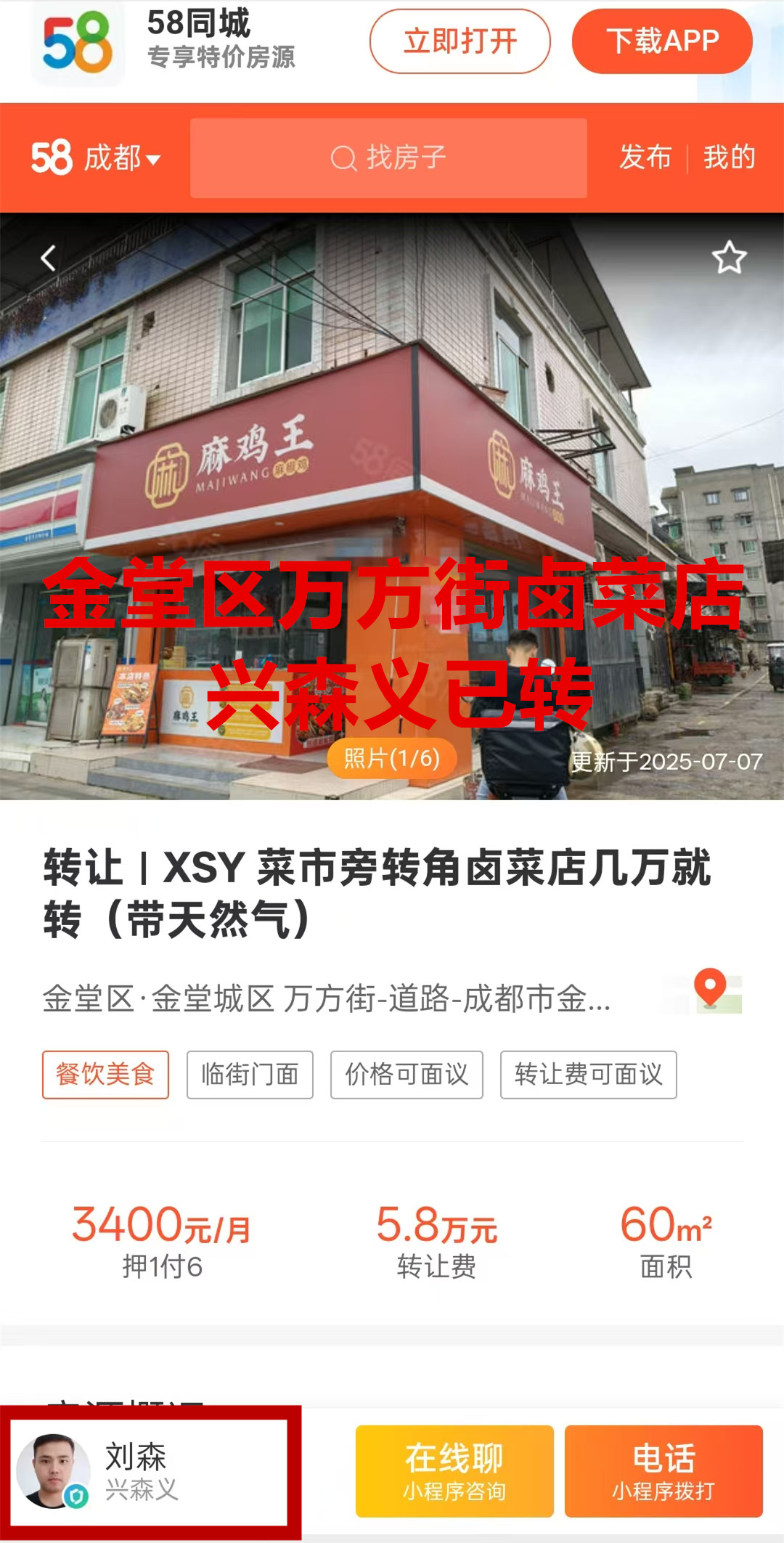The height and width of the screenshot is (1543, 784).
Task: Go back using the arrow on the photo
Action: (49, 258)
